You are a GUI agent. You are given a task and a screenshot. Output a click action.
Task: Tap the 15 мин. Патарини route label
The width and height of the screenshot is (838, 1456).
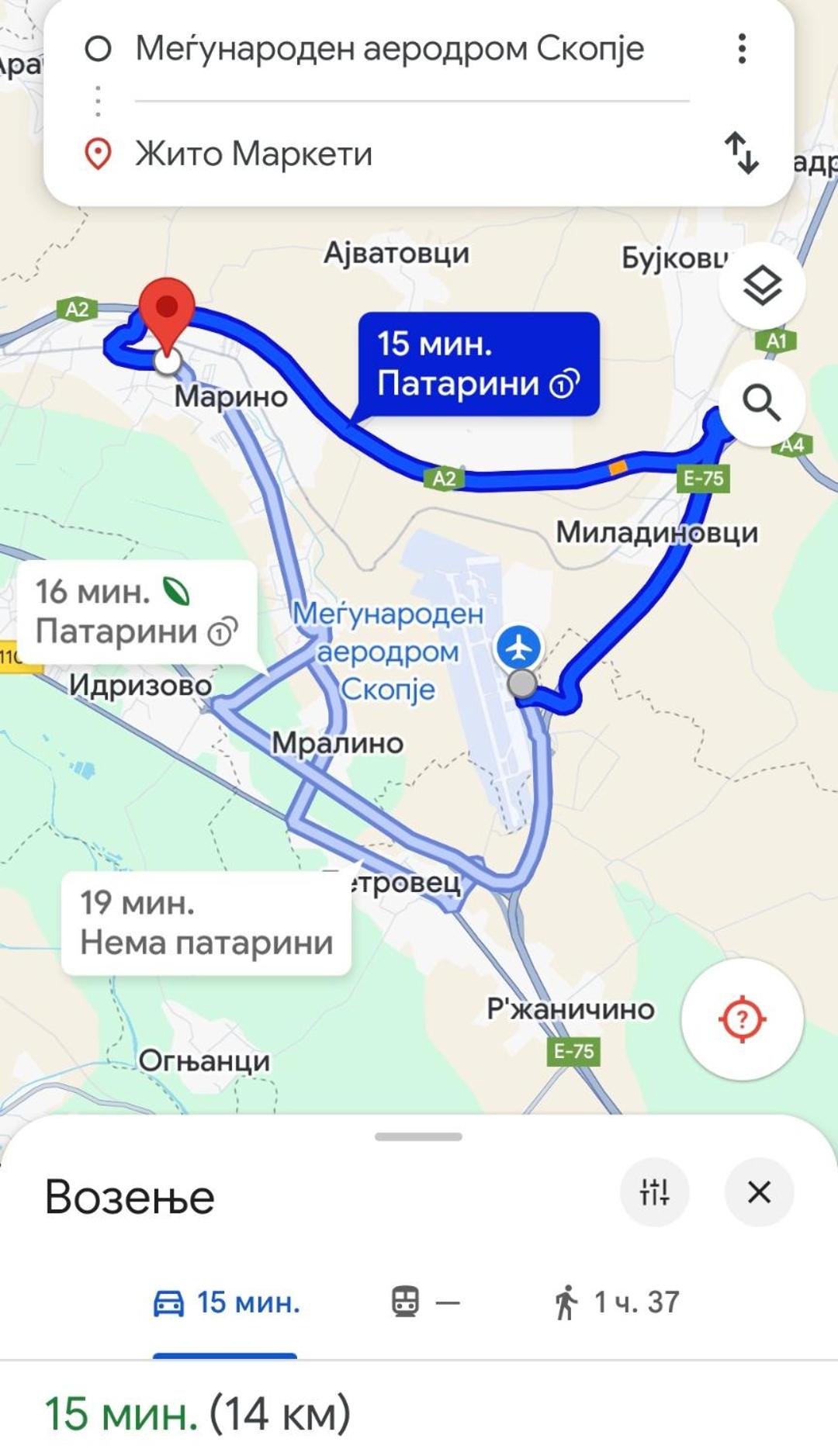(479, 365)
